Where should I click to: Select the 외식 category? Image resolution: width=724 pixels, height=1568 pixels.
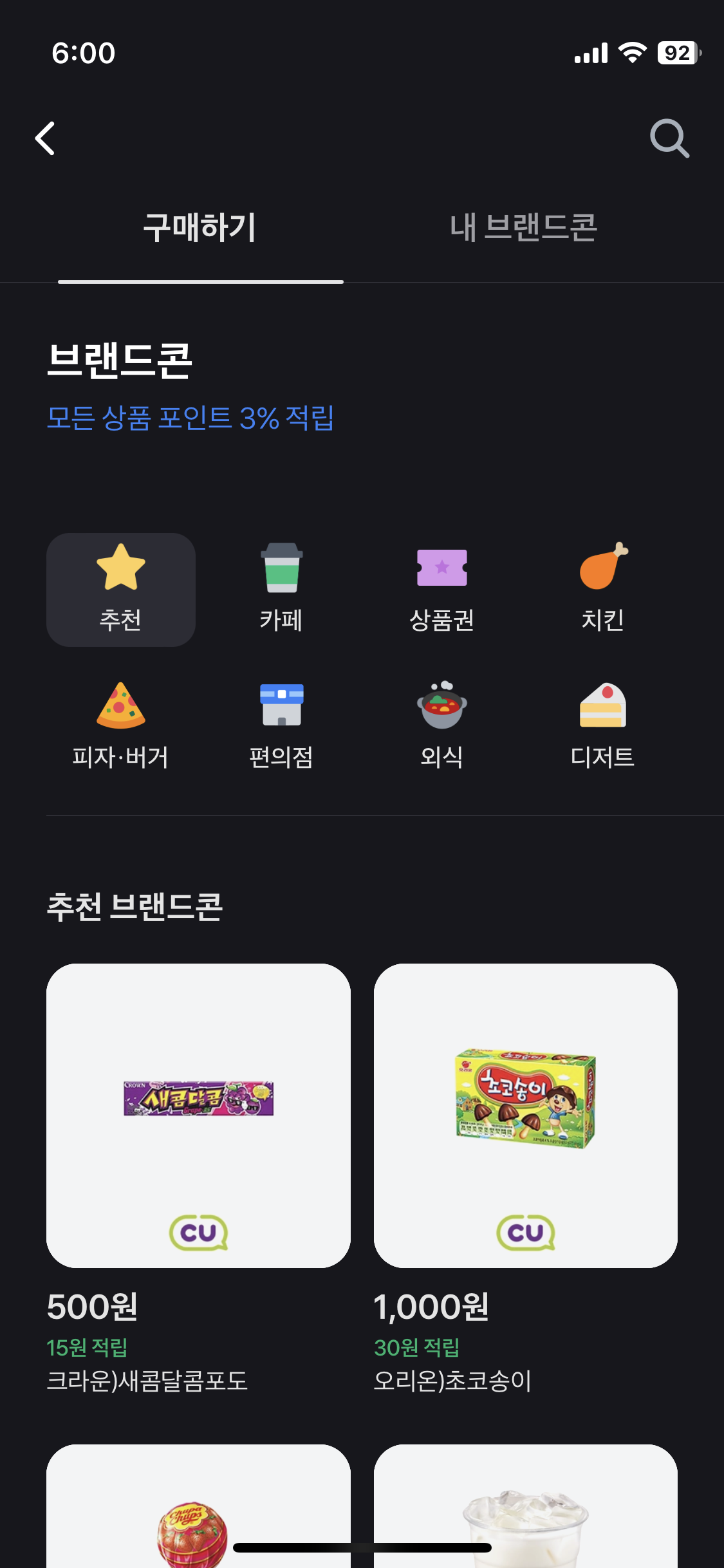[x=442, y=726]
